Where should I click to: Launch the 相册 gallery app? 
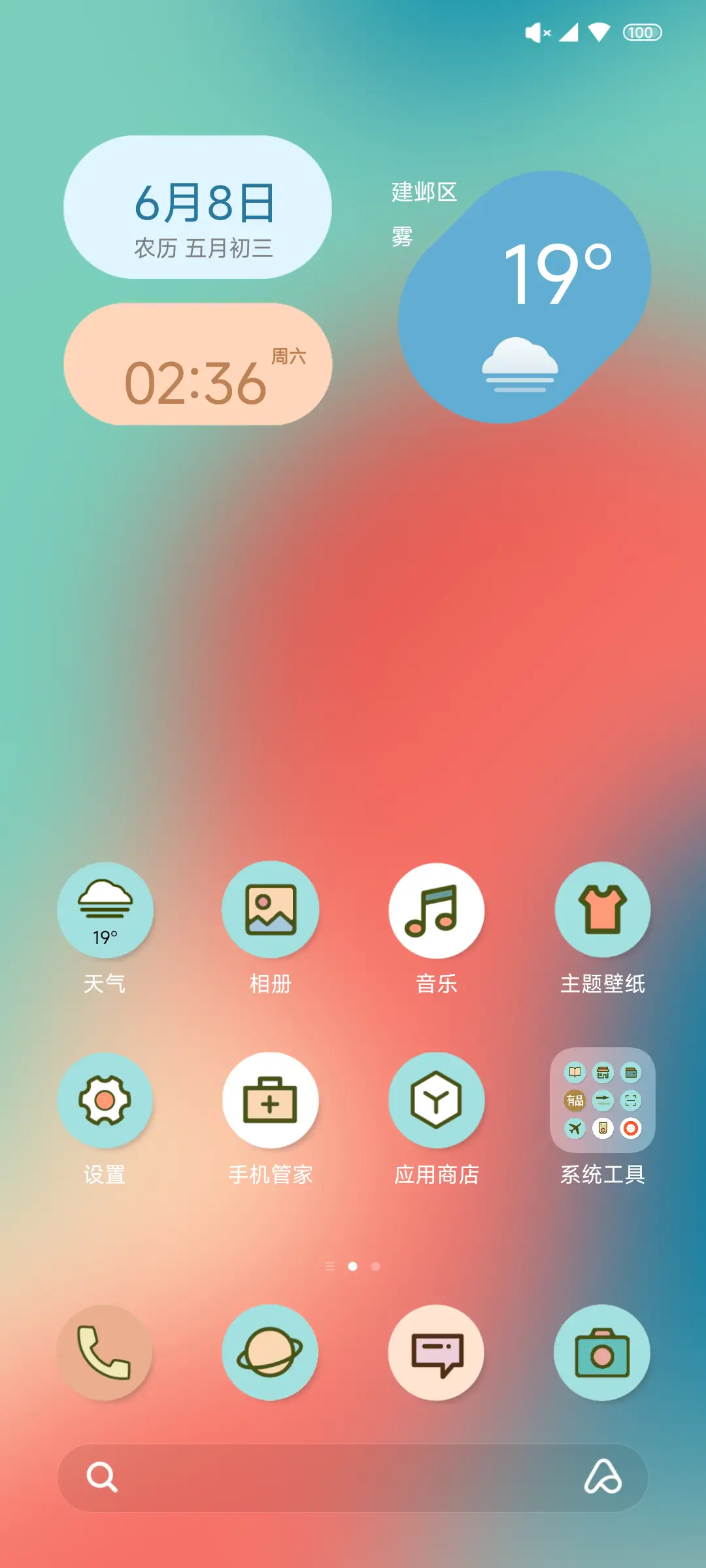coord(271,911)
